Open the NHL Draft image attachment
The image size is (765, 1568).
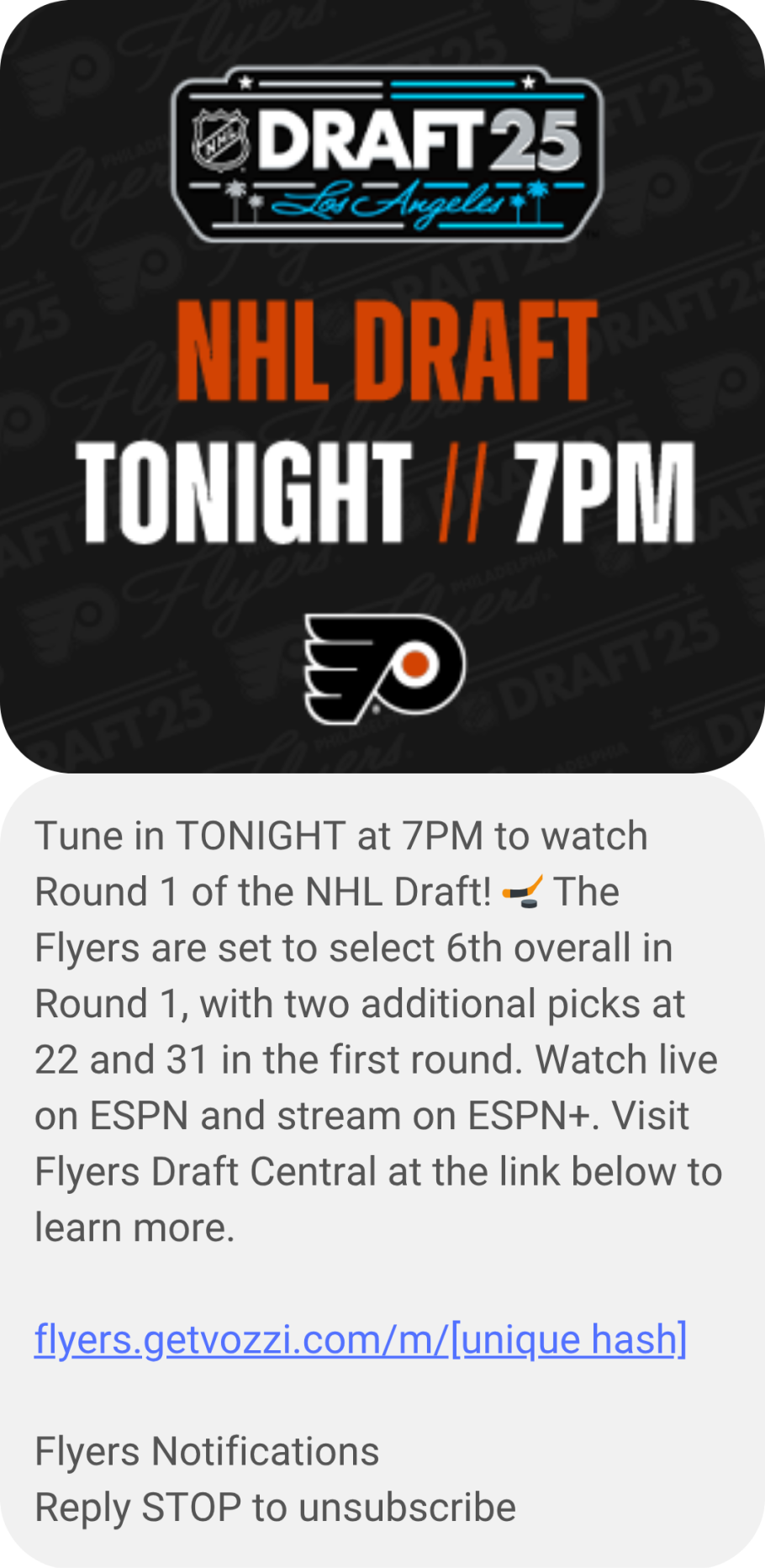pyautogui.click(x=382, y=387)
